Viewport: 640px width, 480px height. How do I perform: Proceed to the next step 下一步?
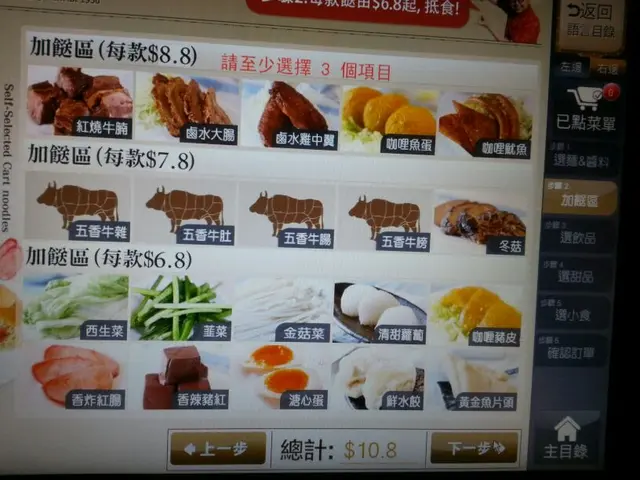[x=474, y=447]
